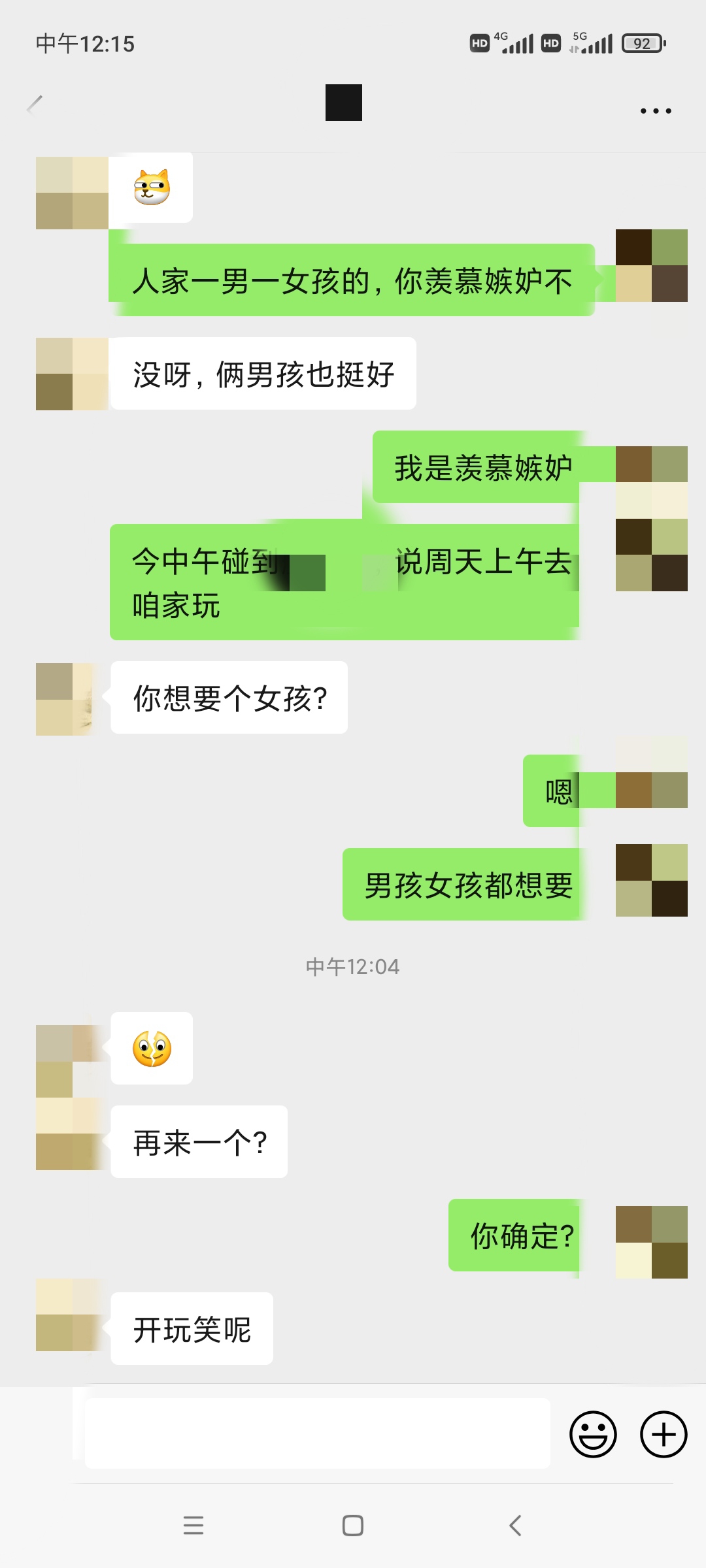This screenshot has height=1568, width=706.
Task: Open the plus attachment menu
Action: pyautogui.click(x=664, y=1435)
